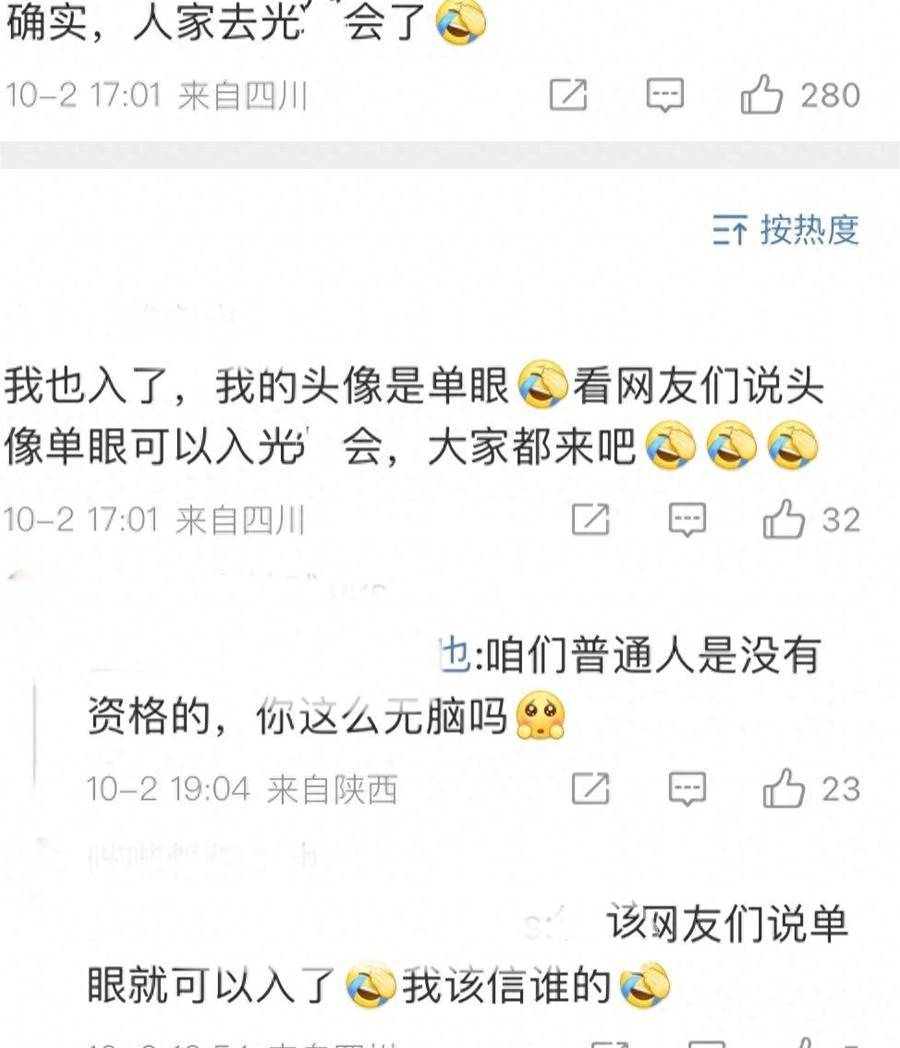This screenshot has width=900, height=1048.
Task: Like the reply from 陕西 with 23 likes
Action: [783, 789]
